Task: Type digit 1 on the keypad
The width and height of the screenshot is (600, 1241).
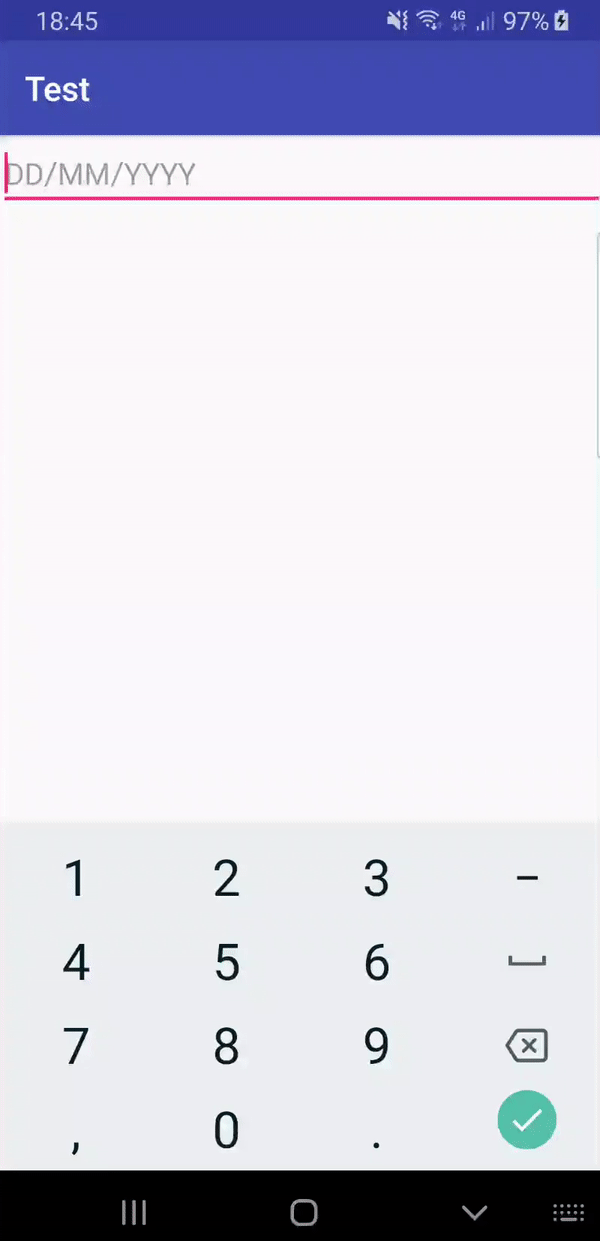Action: (x=75, y=879)
